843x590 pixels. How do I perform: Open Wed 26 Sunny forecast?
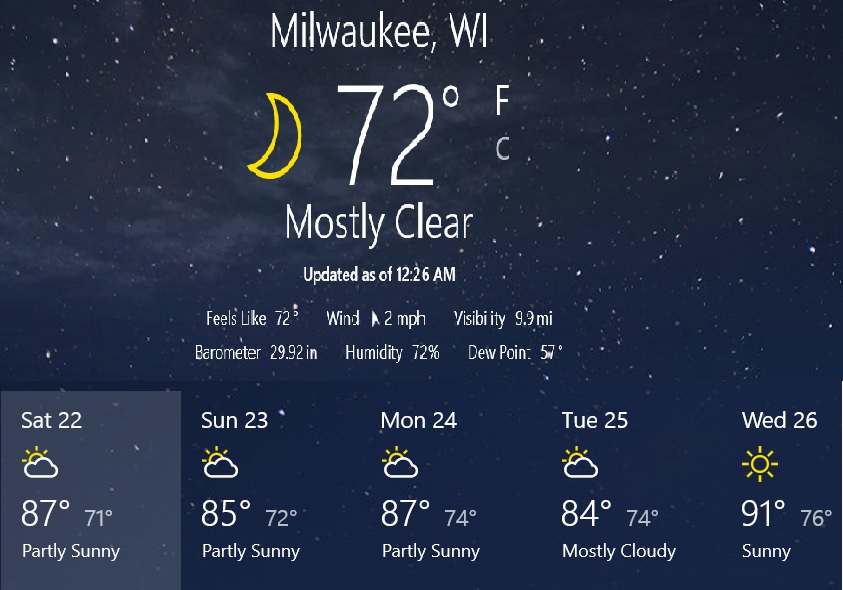[790, 489]
